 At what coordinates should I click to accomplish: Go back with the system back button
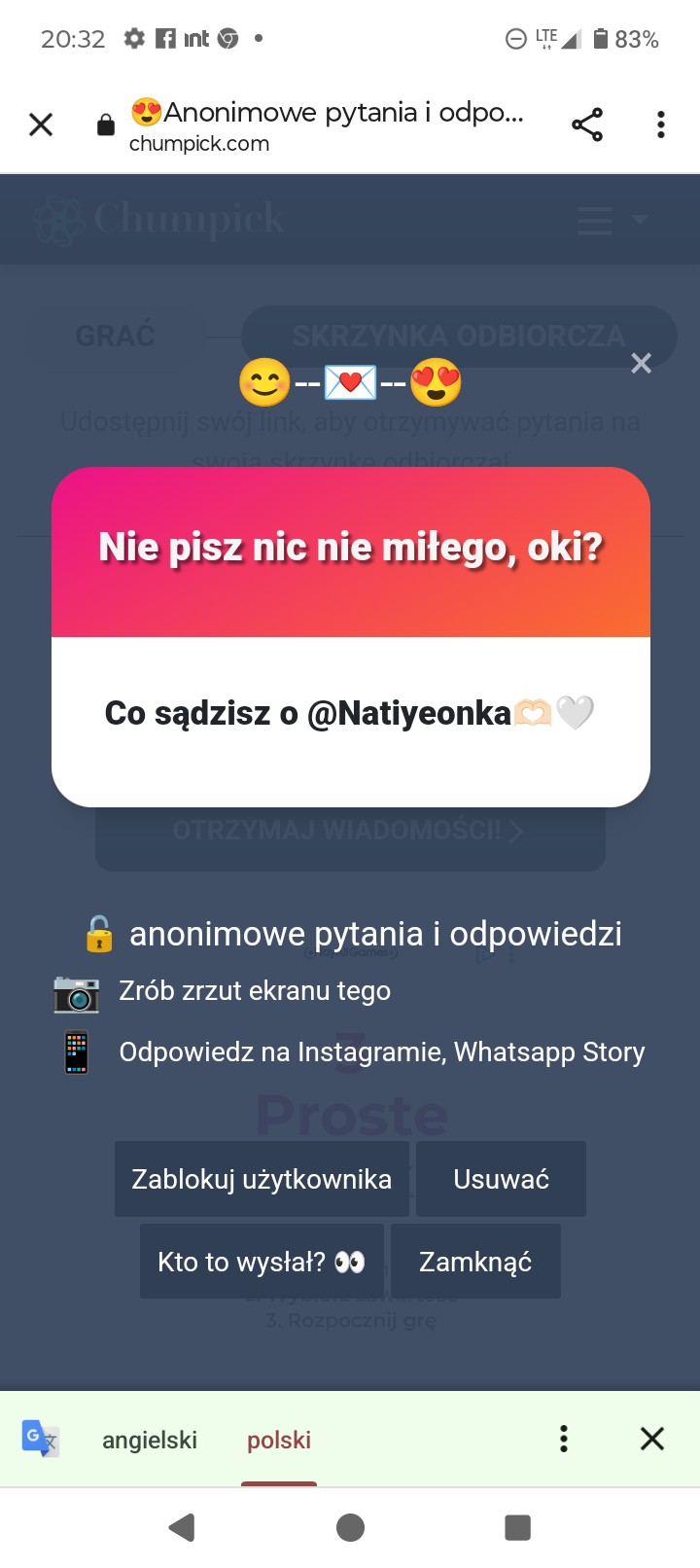tap(182, 1527)
